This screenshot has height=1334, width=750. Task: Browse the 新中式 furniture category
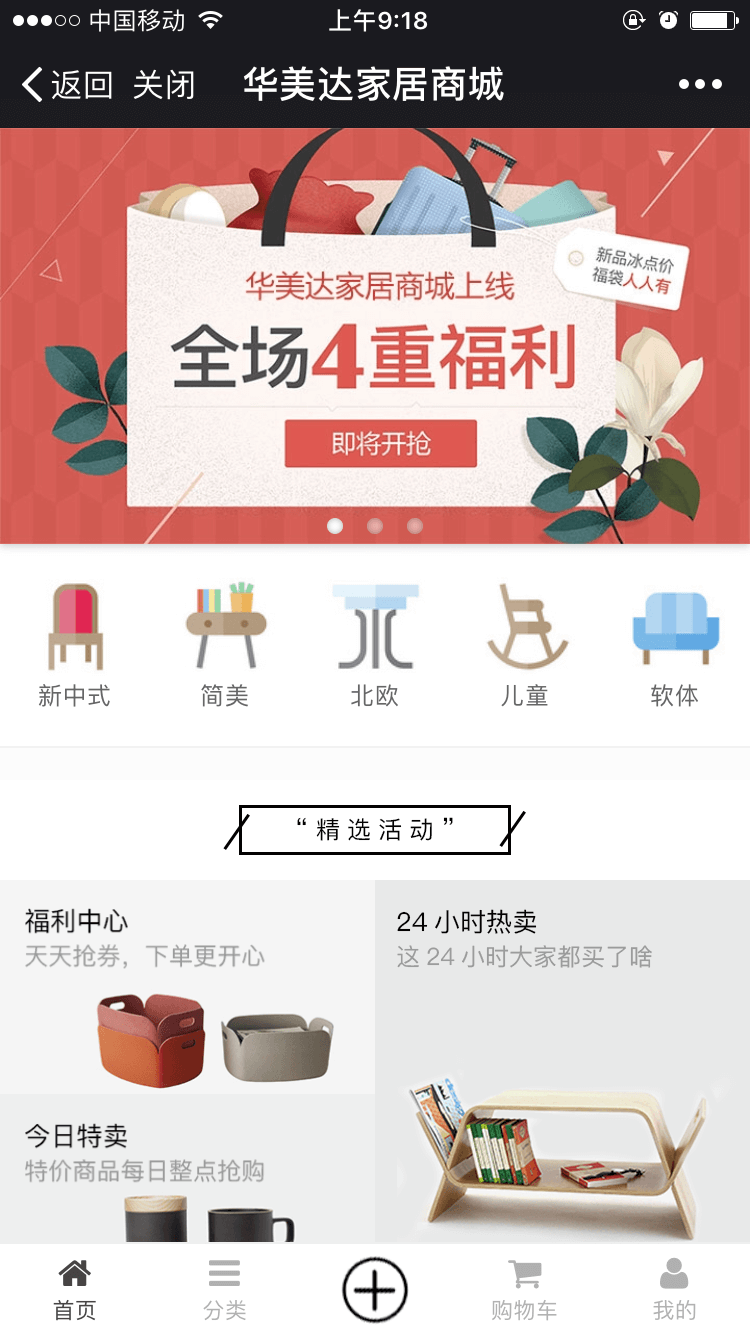(75, 646)
